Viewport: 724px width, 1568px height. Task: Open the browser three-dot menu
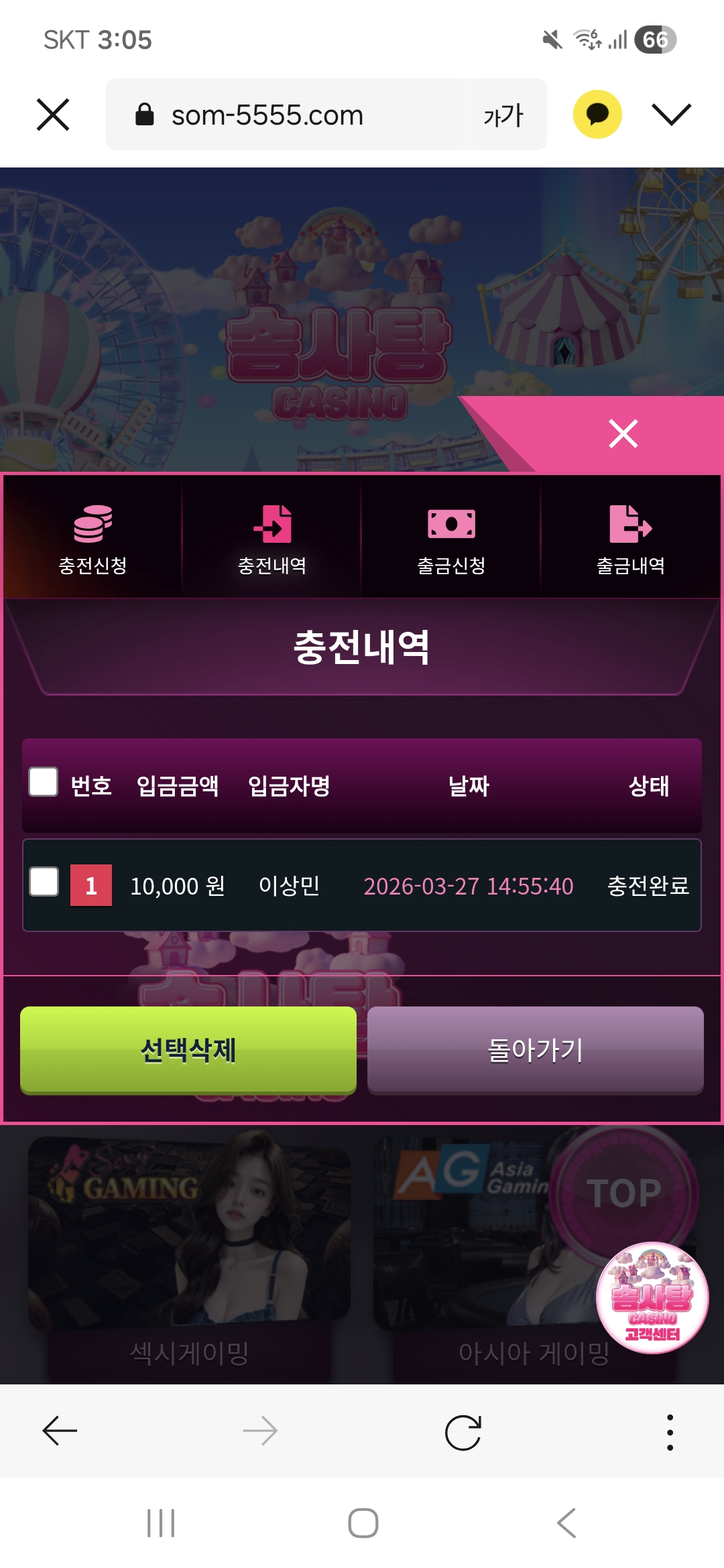point(670,1432)
